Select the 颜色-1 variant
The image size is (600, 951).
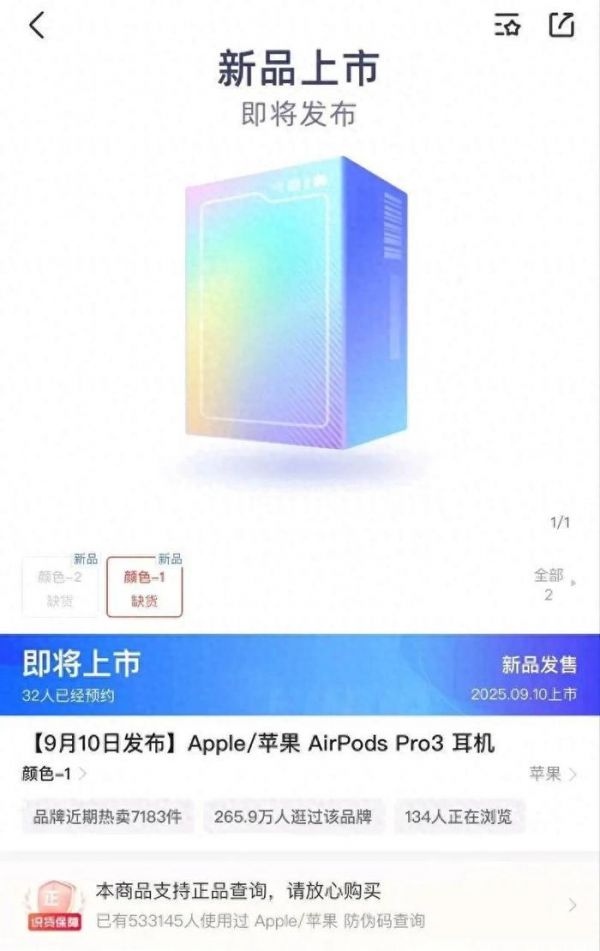[x=144, y=587]
